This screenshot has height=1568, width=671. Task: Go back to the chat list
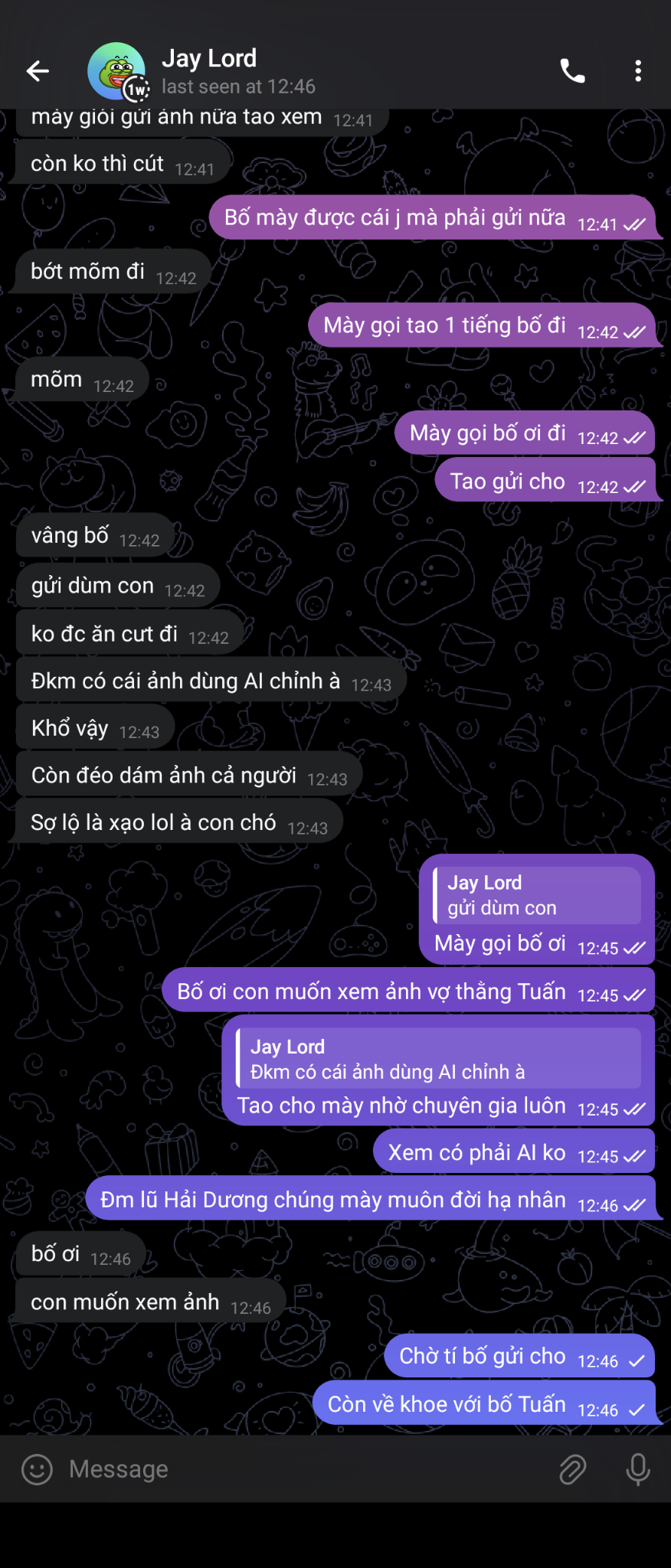38,71
